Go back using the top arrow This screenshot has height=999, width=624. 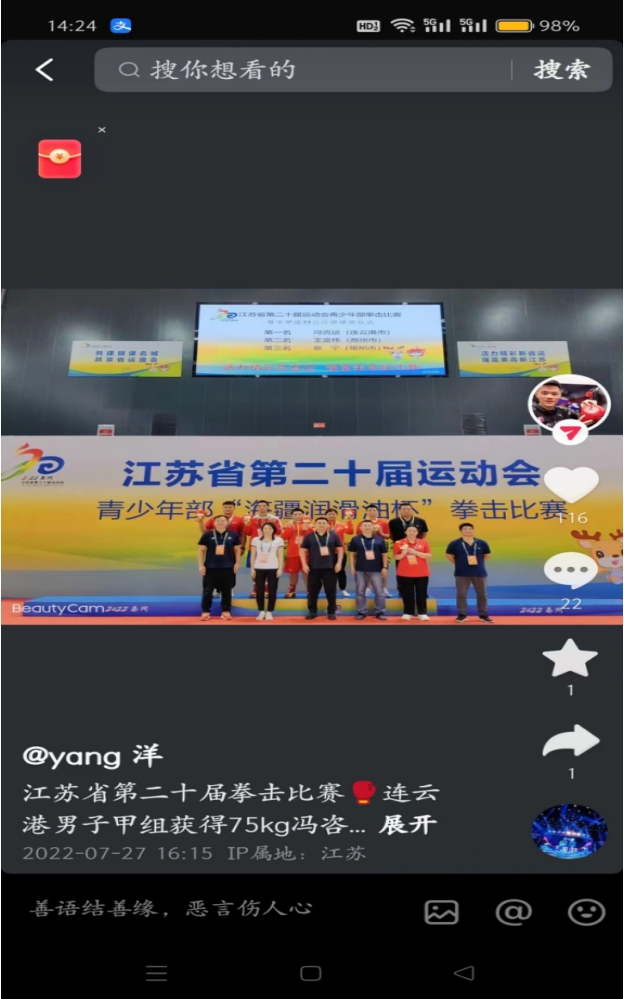[x=44, y=70]
